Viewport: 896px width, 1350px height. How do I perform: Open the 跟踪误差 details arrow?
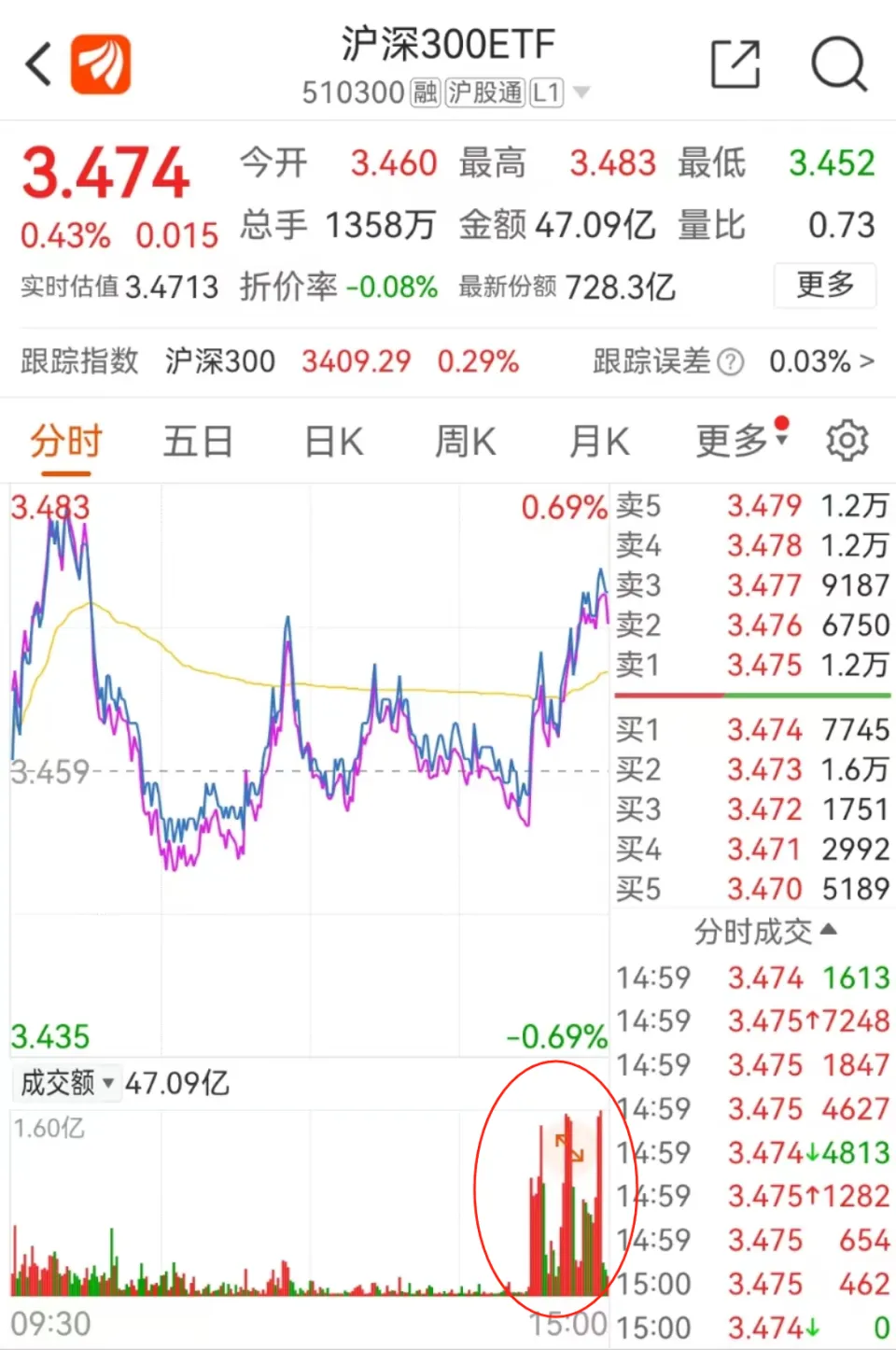click(x=867, y=361)
